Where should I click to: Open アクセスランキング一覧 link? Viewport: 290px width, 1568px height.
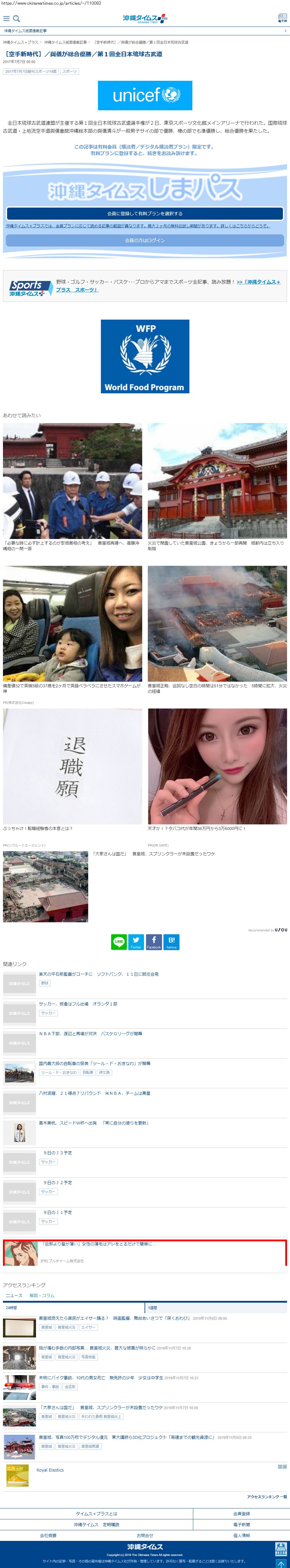266,1497
